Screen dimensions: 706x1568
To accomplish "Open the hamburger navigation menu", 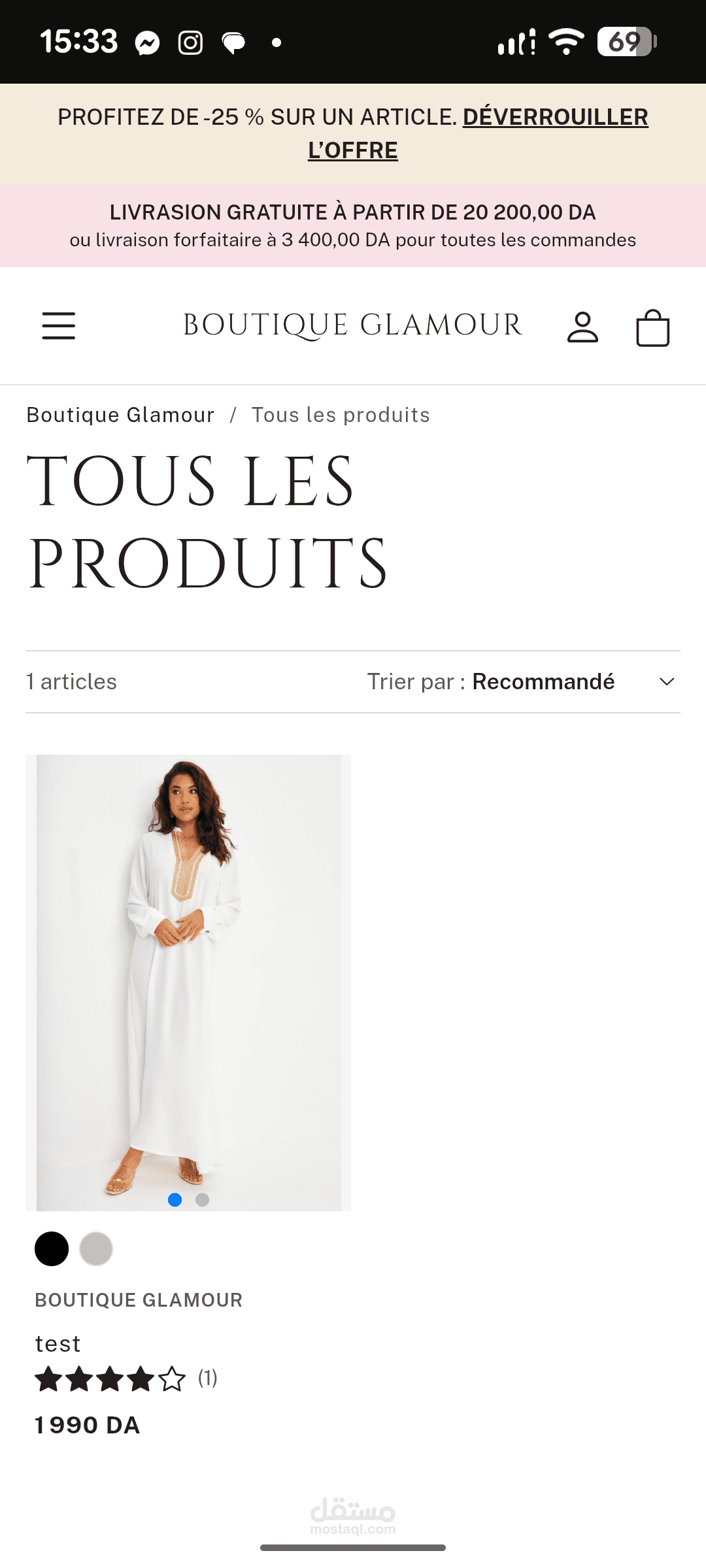I will point(59,325).
